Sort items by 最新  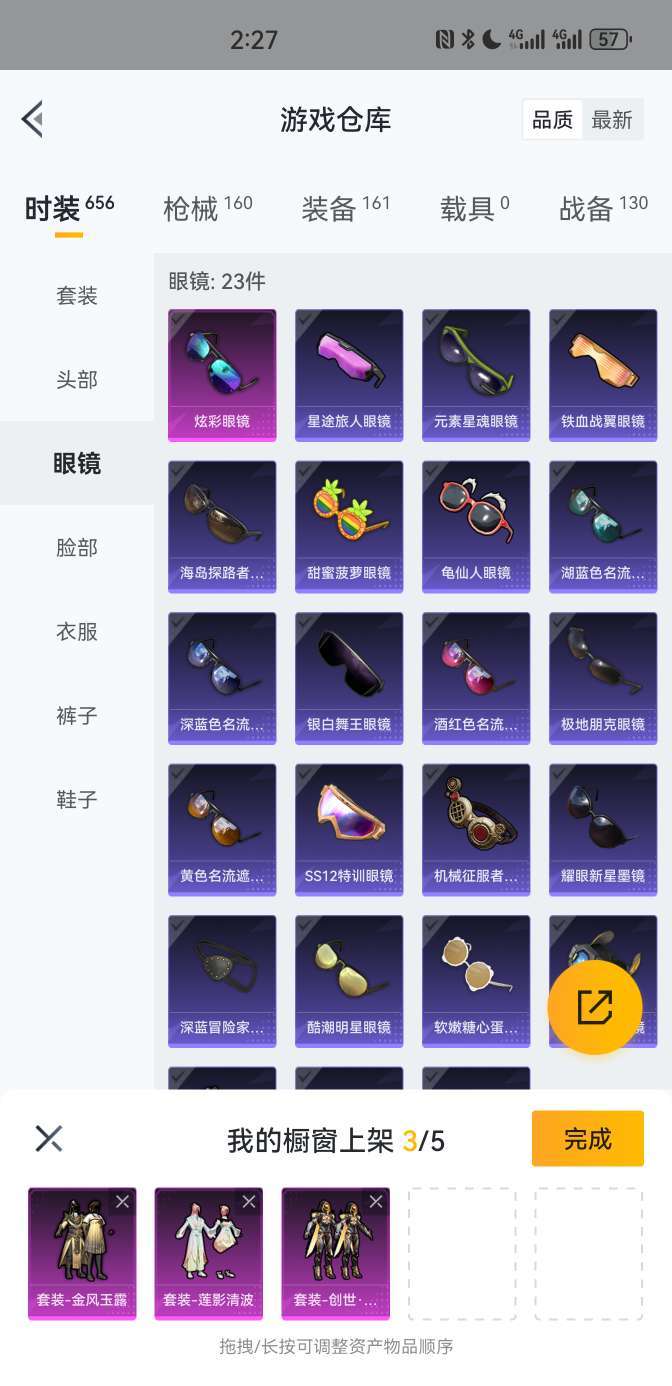pos(611,120)
